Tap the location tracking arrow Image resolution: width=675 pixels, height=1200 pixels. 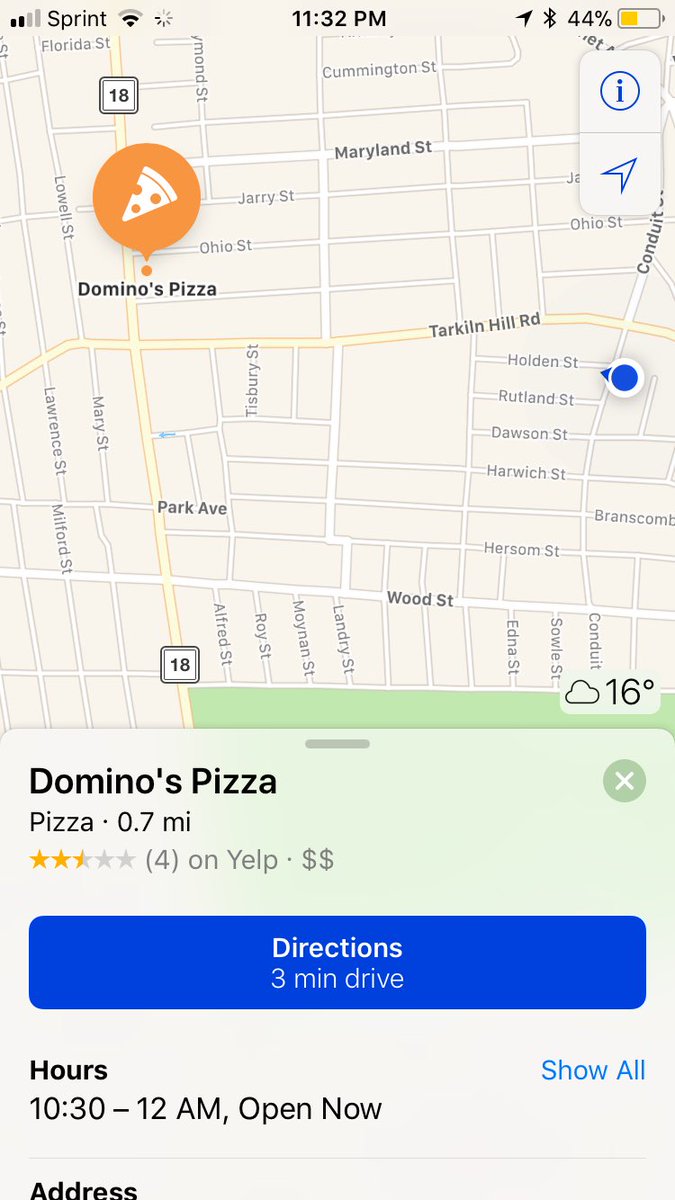[x=619, y=175]
